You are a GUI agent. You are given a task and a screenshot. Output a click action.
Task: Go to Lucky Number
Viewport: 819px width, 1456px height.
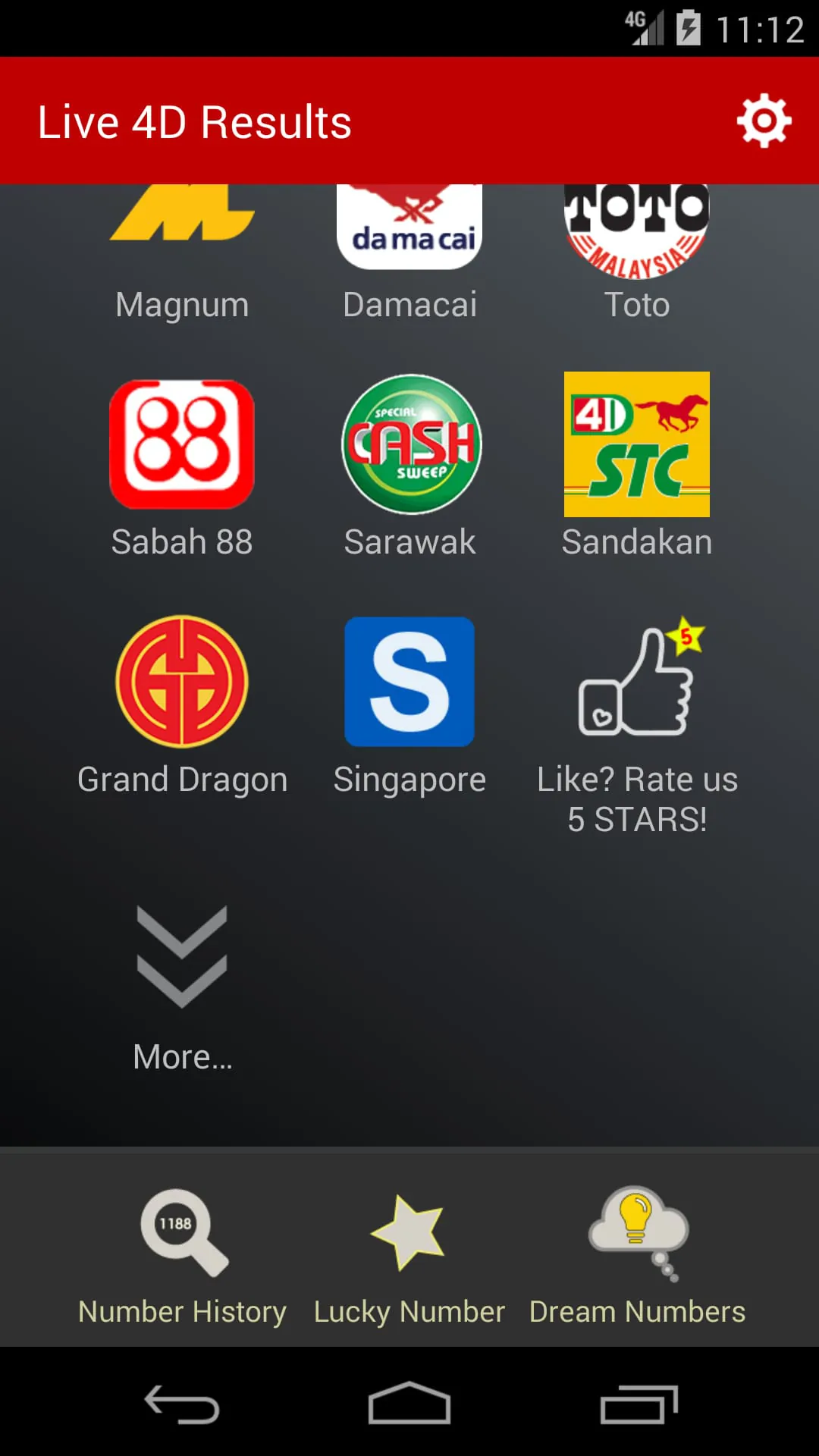409,1255
